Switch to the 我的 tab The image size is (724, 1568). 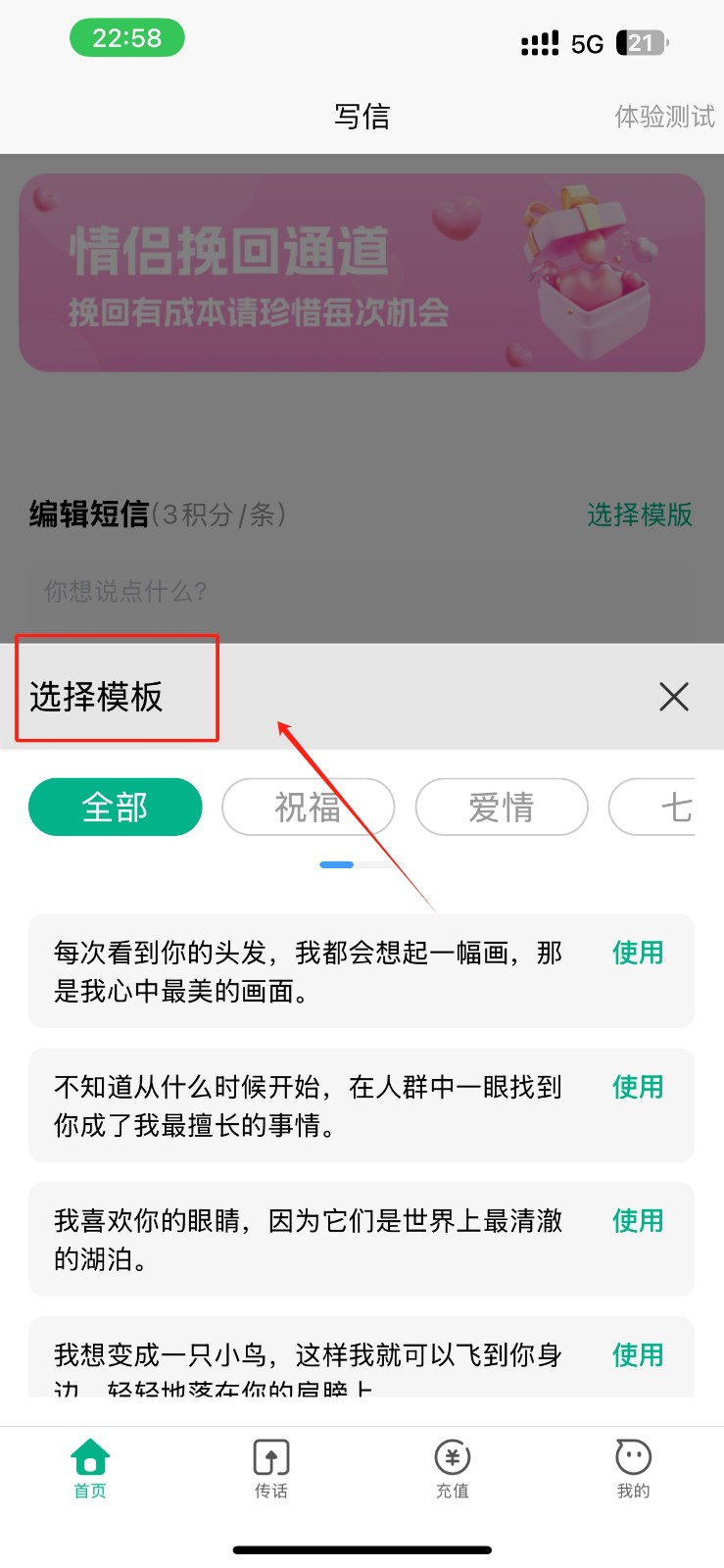coord(633,1468)
